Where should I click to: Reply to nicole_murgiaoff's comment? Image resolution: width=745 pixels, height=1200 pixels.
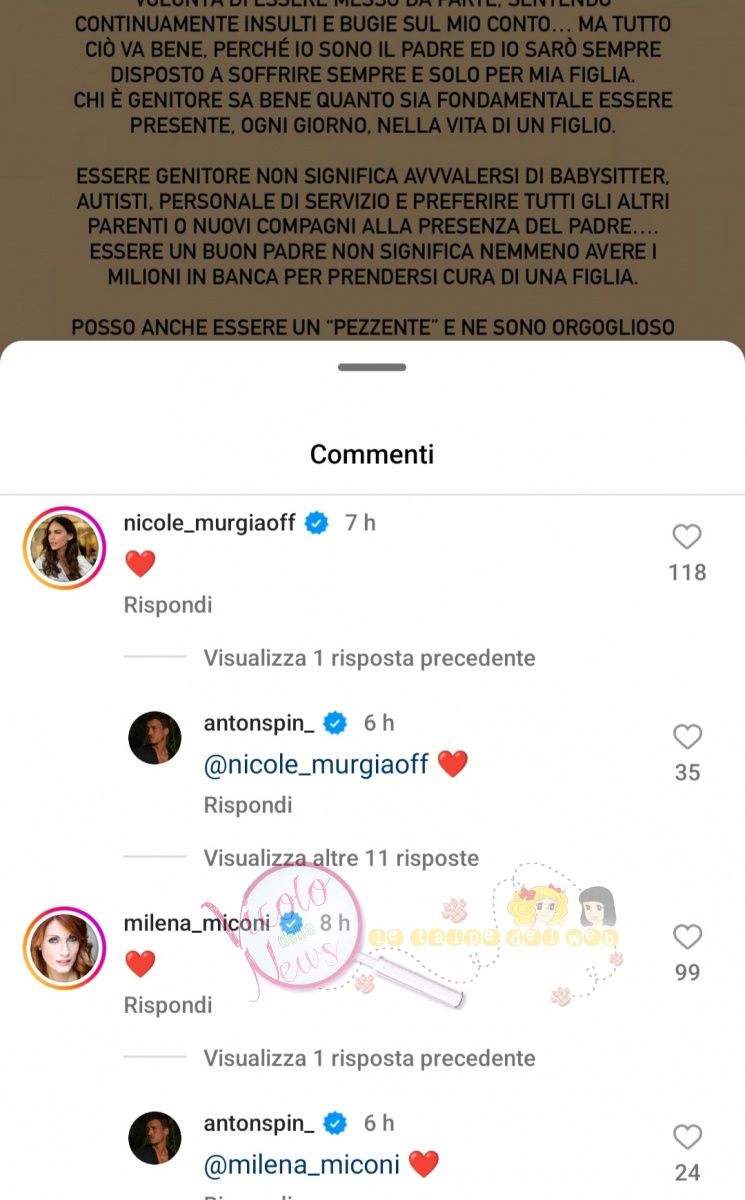point(167,605)
